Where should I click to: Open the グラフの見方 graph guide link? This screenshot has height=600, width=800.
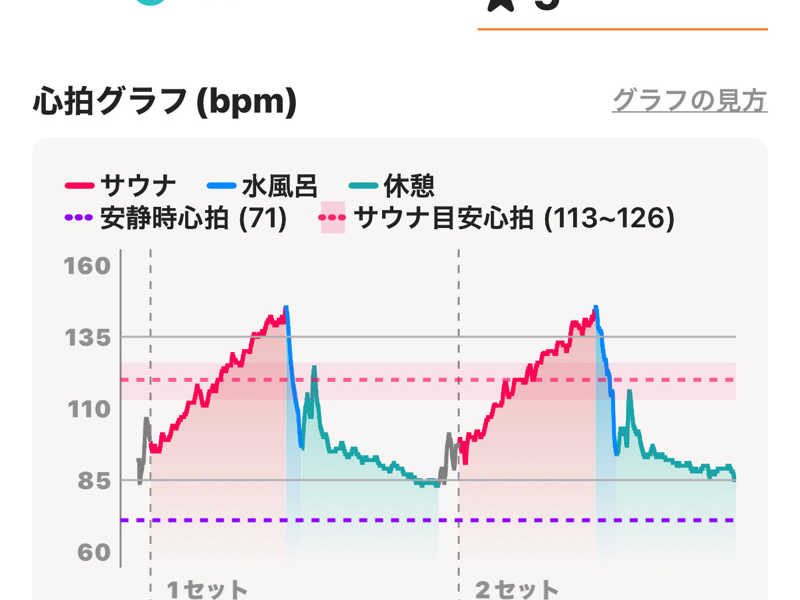pyautogui.click(x=689, y=101)
